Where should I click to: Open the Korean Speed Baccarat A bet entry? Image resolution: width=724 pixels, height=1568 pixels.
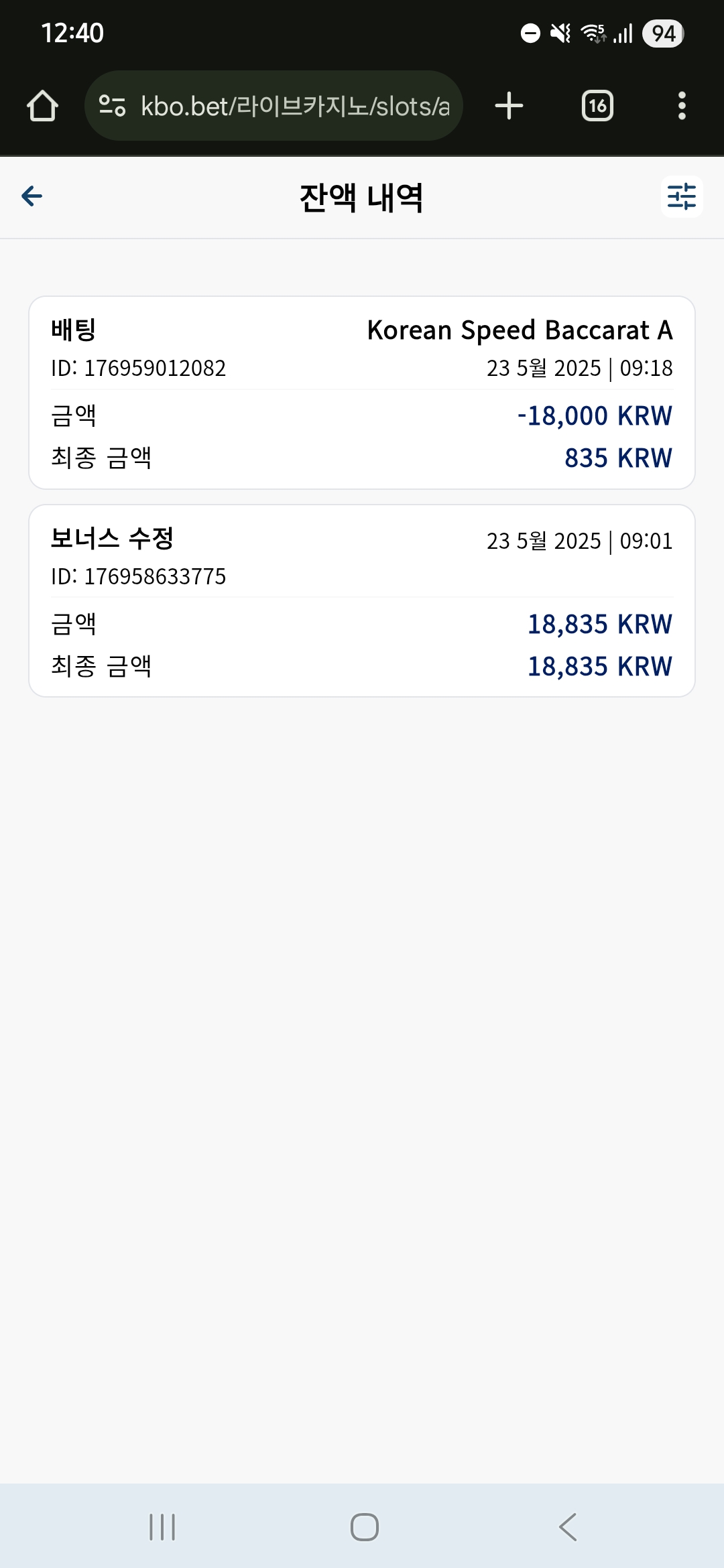[x=362, y=393]
